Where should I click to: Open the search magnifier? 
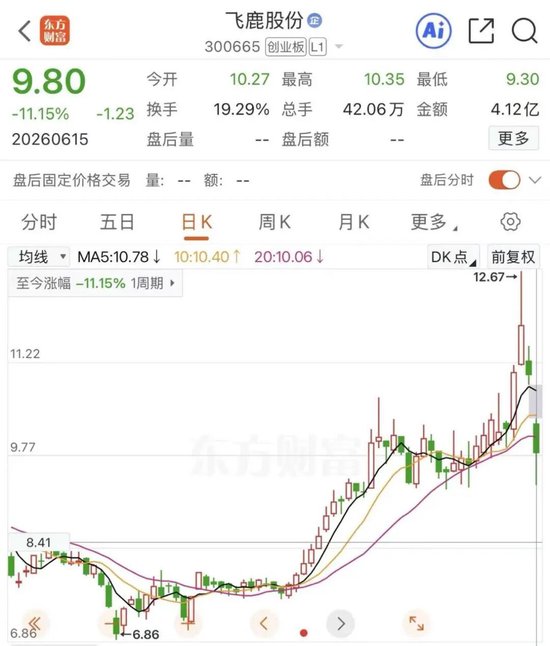tap(524, 31)
